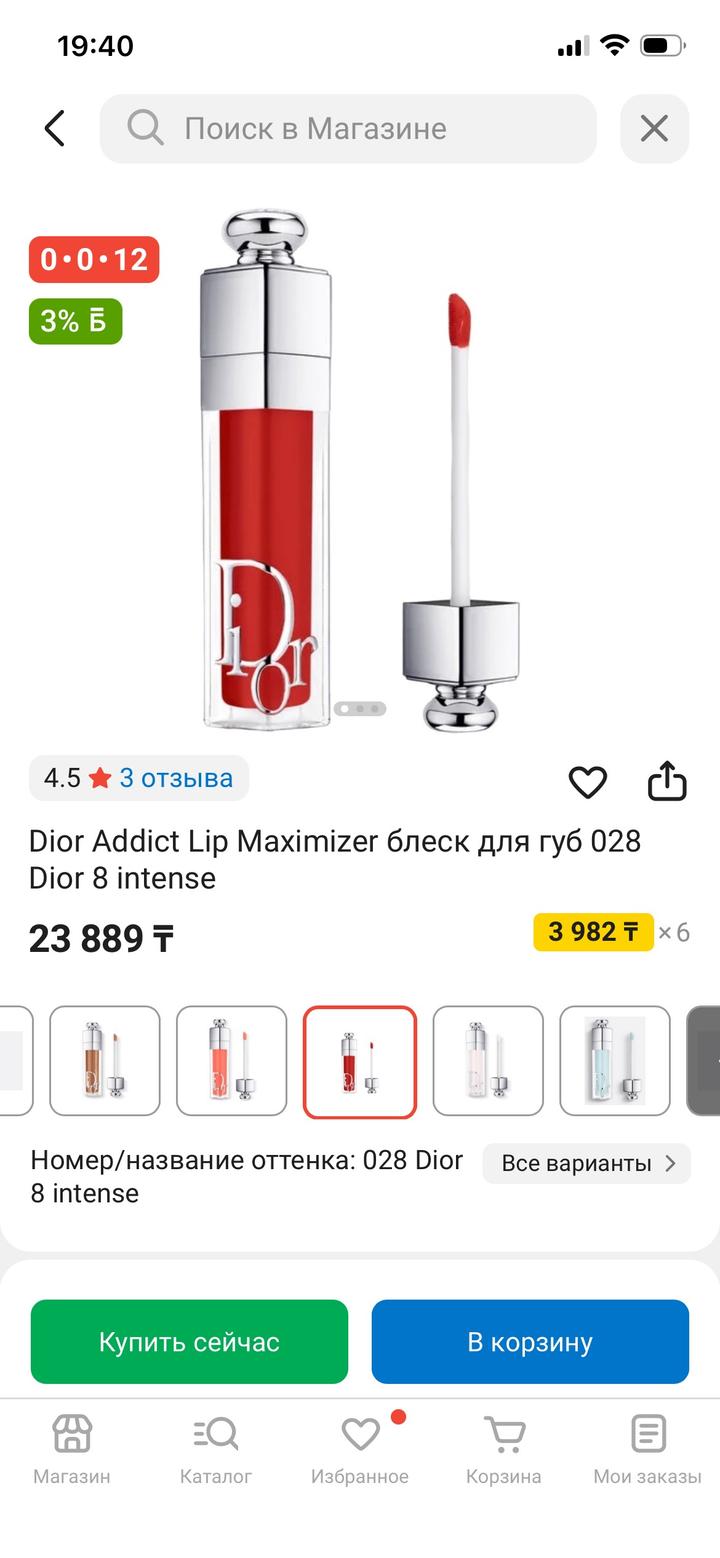The width and height of the screenshot is (720, 1558).
Task: Pick the light blue shade thumbnail
Action: (614, 1060)
